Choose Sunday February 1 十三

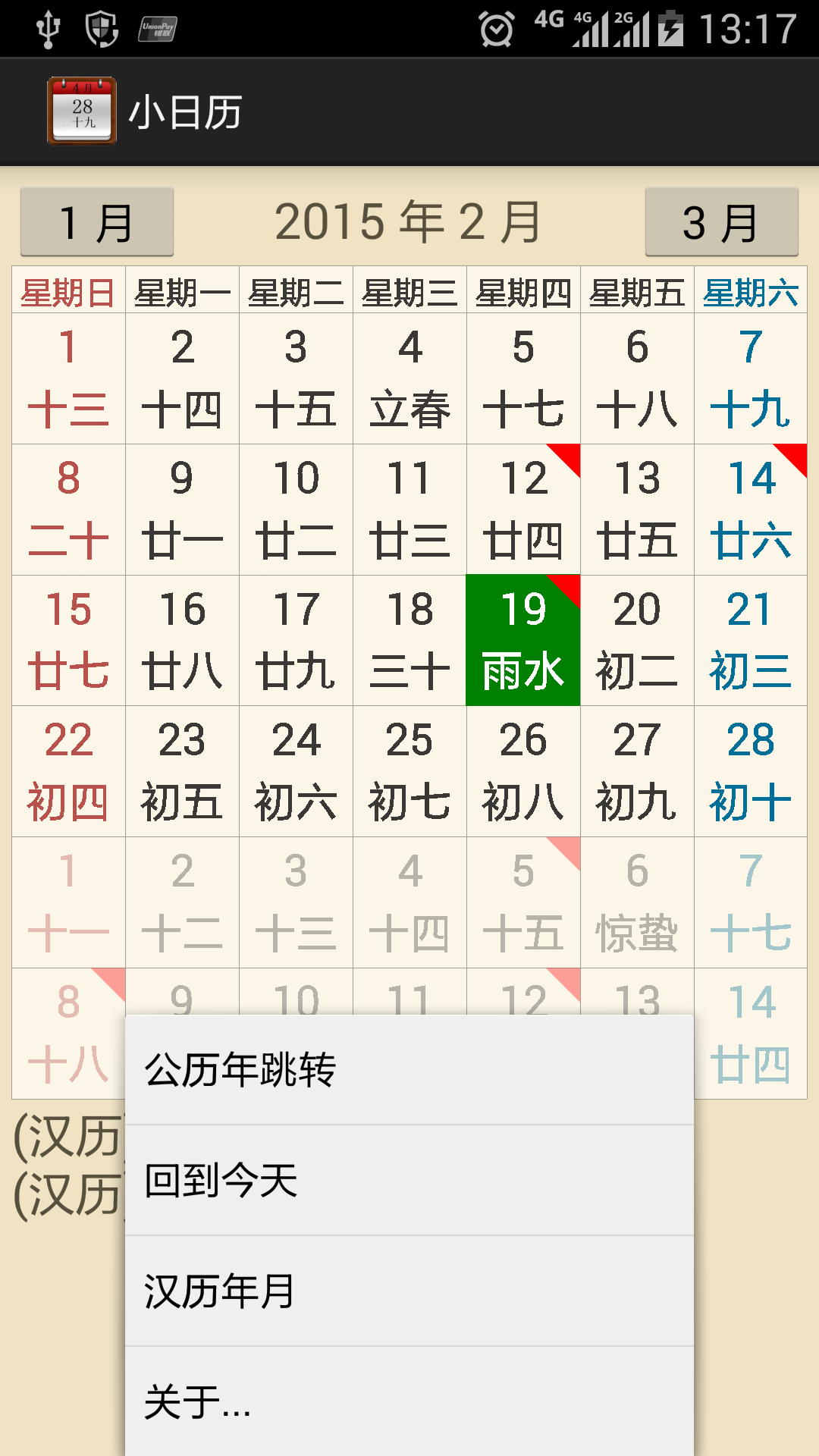(68, 378)
